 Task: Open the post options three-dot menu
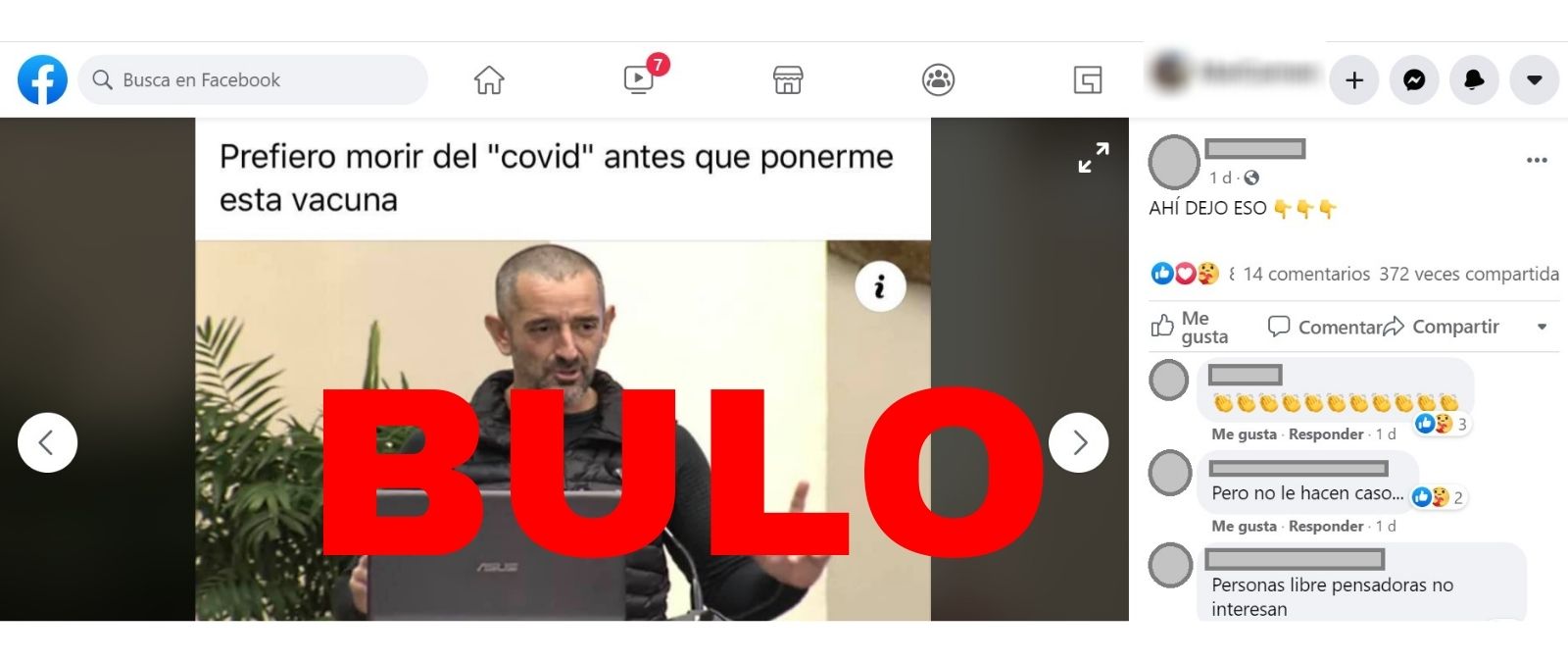point(1536,160)
